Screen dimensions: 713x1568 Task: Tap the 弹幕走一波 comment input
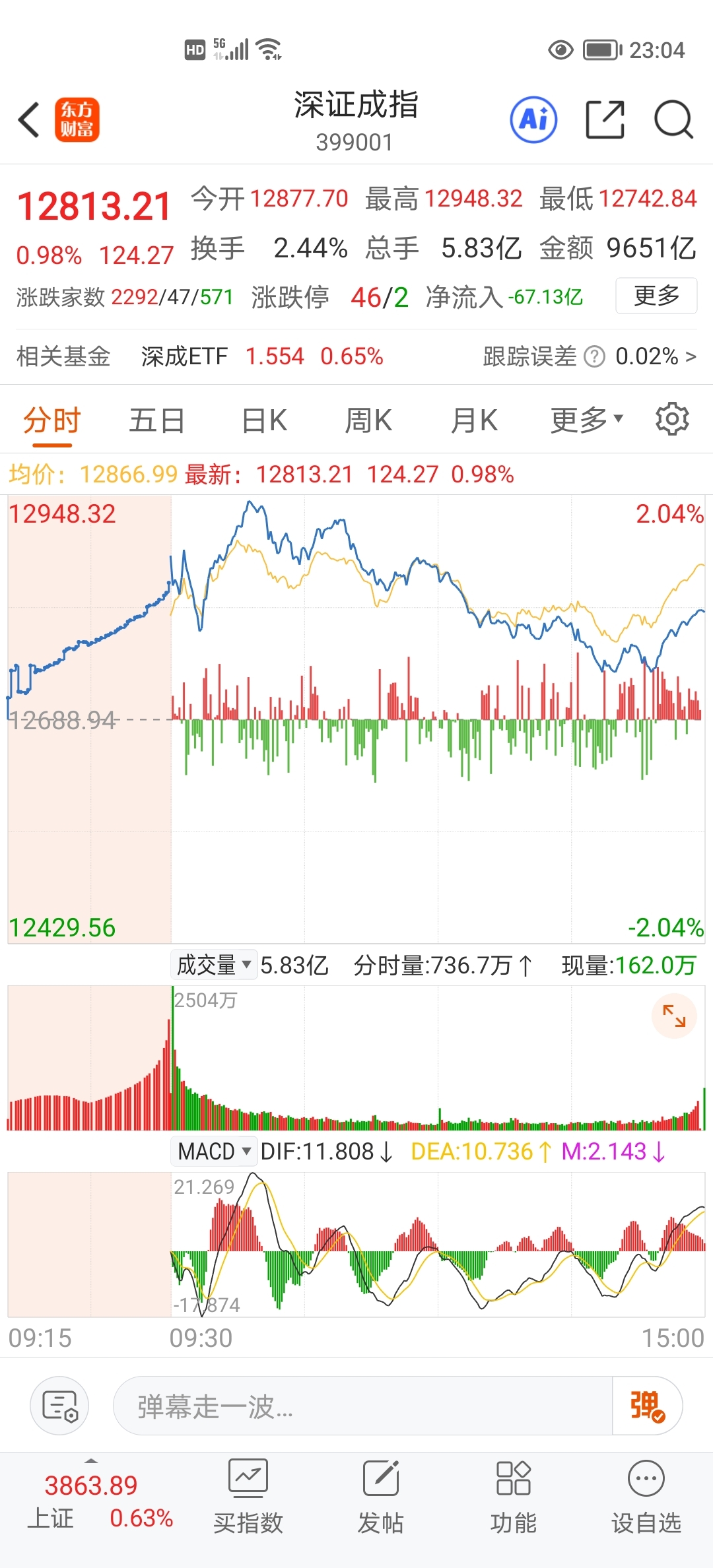coord(363,1406)
